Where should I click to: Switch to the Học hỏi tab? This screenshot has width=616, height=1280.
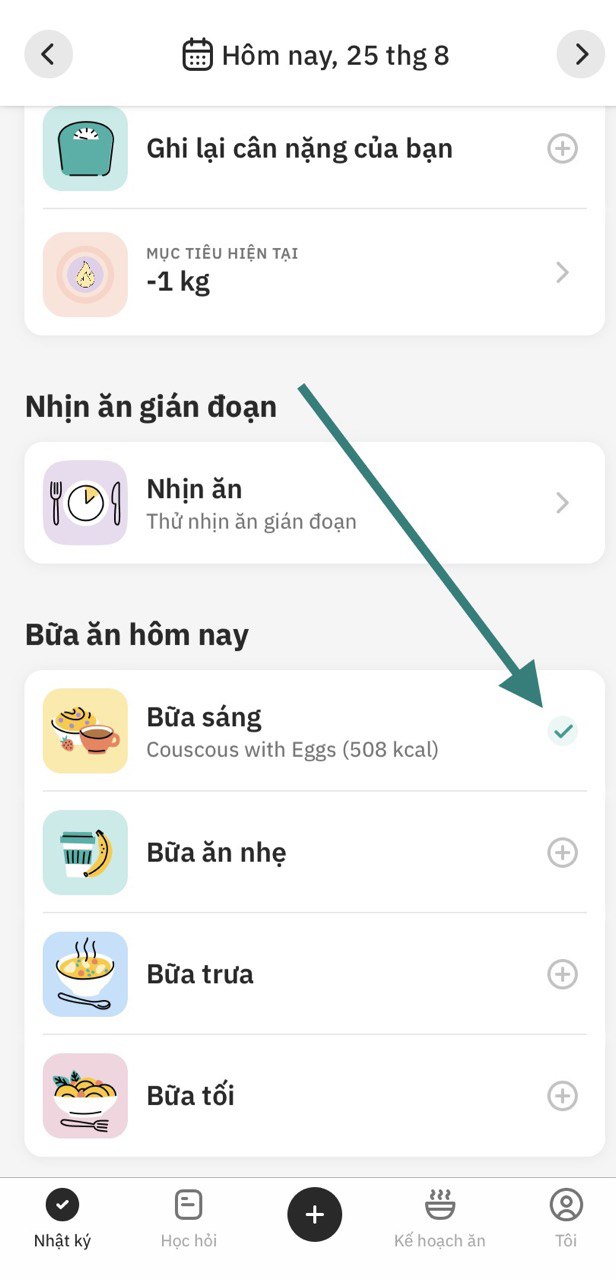click(x=188, y=1219)
